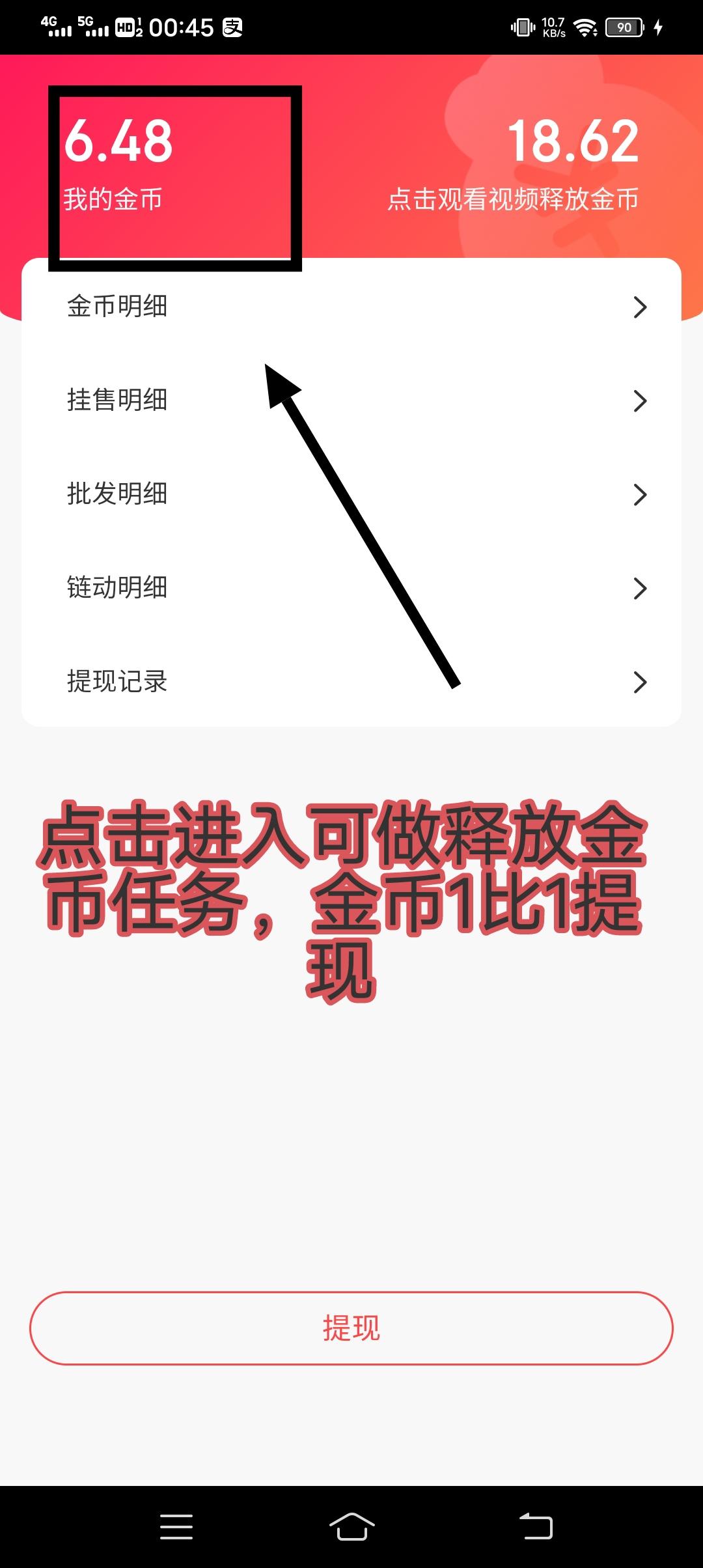Screen dimensions: 703x1568
Task: Open 链动明细 list
Action: (x=351, y=588)
